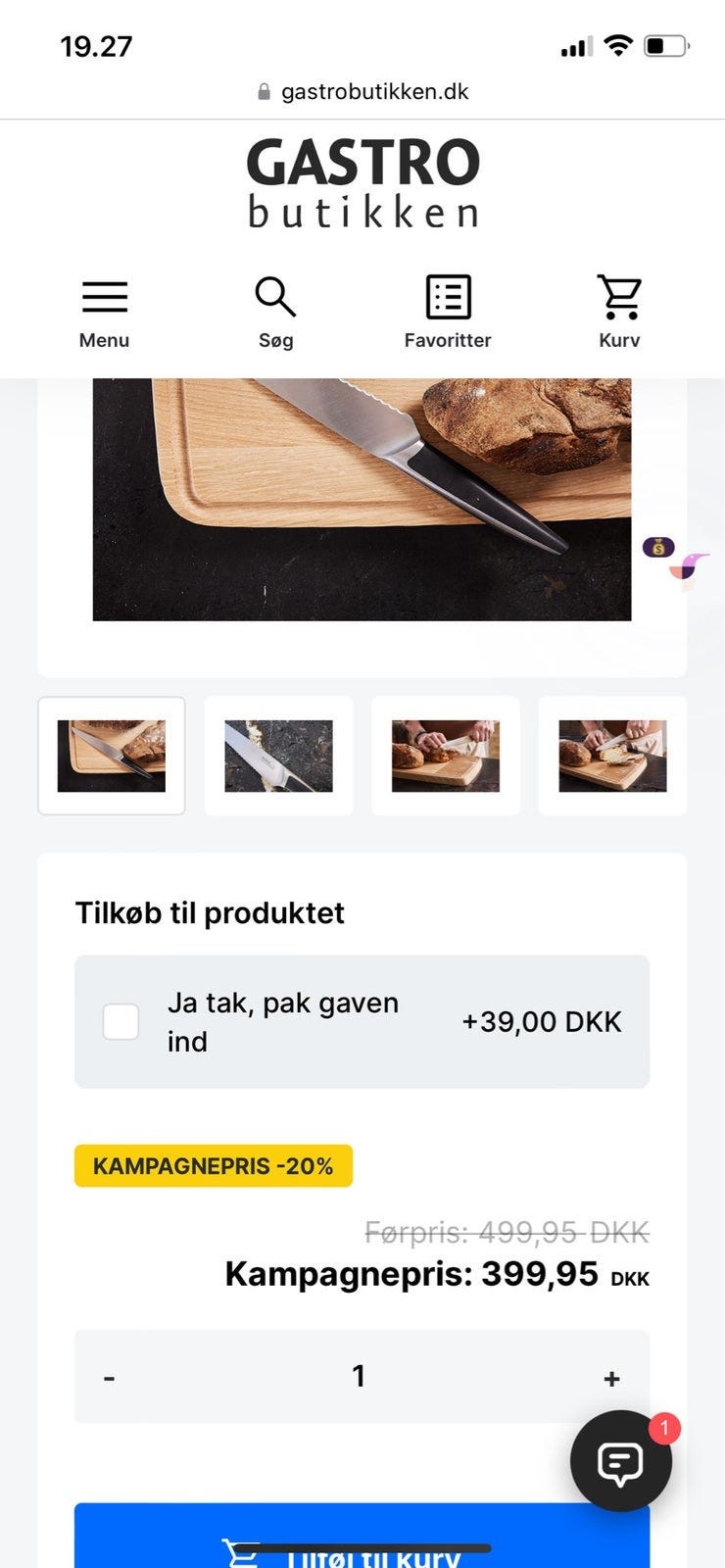
Task: Open the gastrobutikken.dk address bar
Action: tap(375, 91)
